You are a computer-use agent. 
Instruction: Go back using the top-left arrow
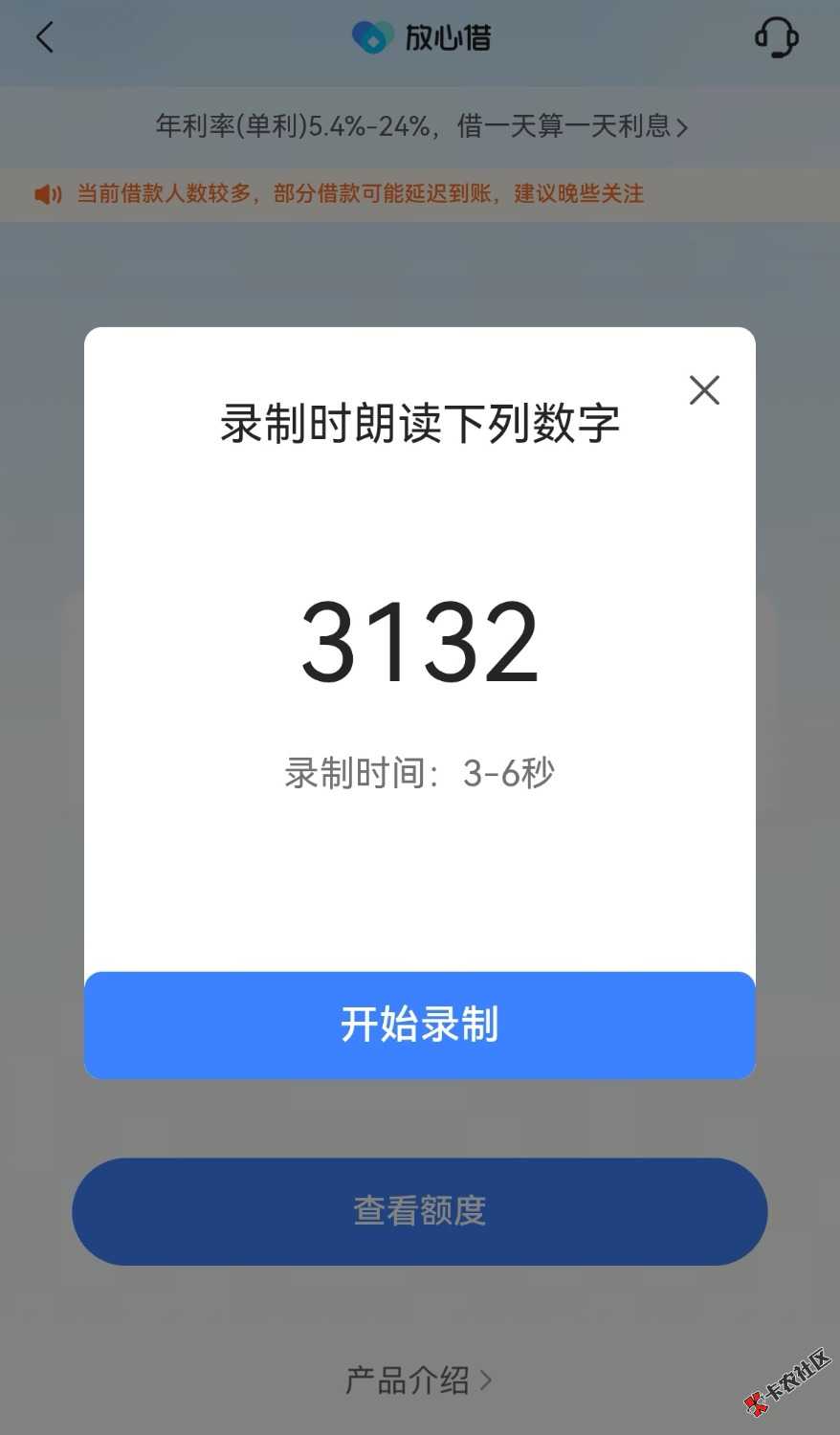(45, 38)
